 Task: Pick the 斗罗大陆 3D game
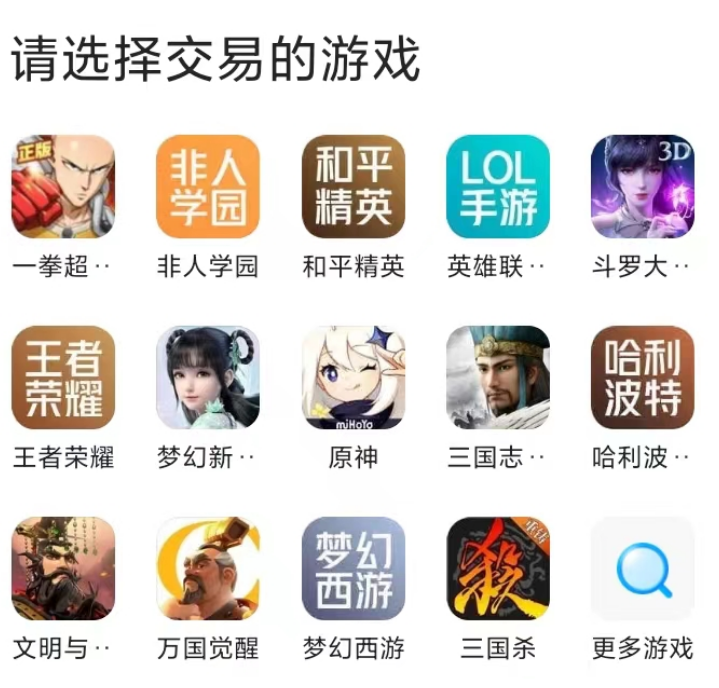point(642,187)
